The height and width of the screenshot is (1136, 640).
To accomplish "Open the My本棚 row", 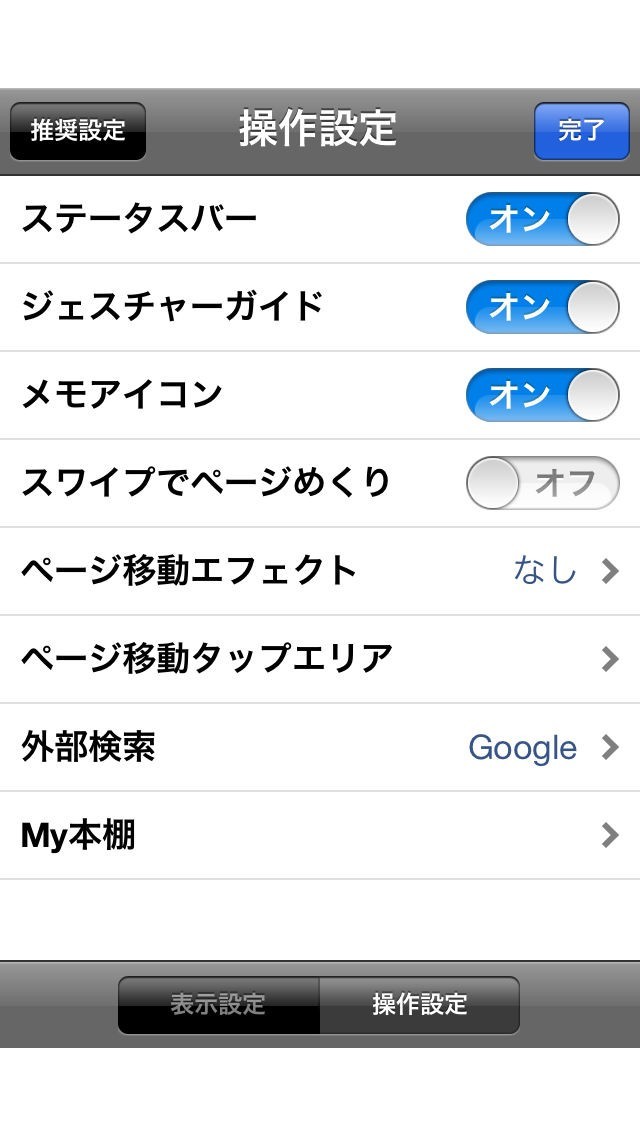I will point(320,835).
